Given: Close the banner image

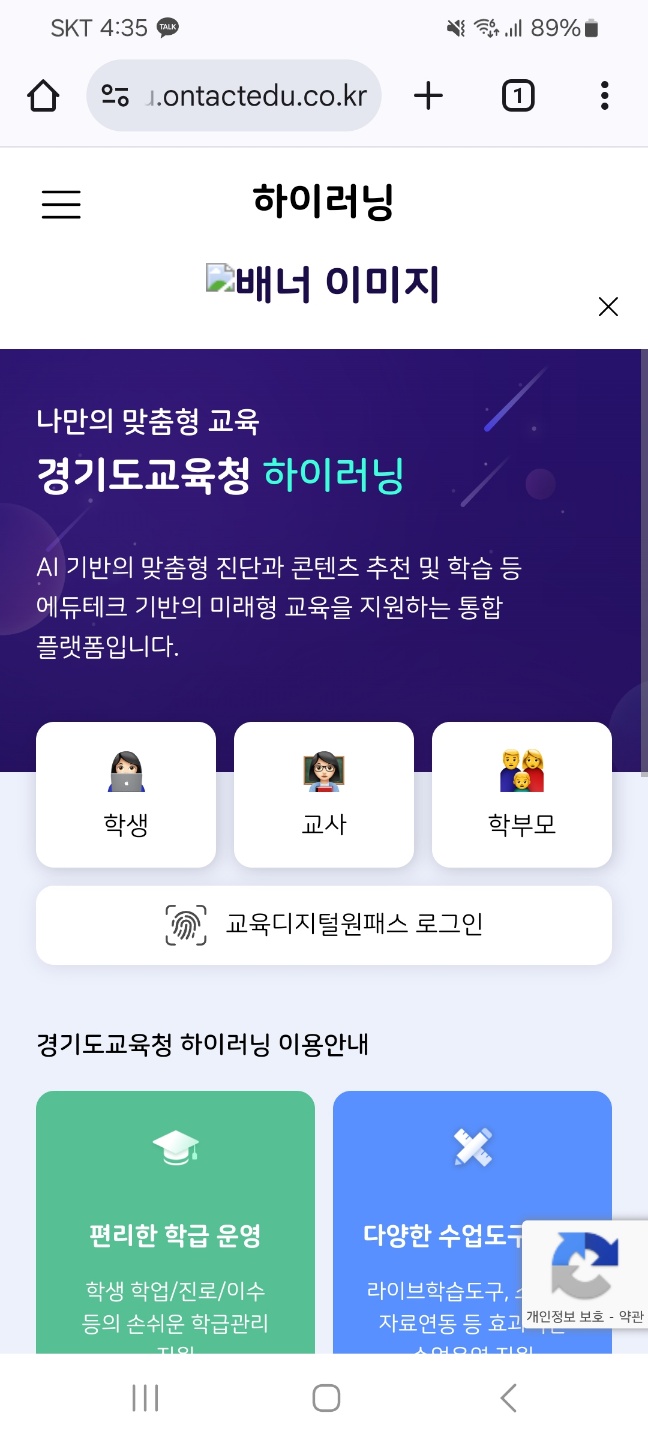Looking at the screenshot, I should pyautogui.click(x=608, y=307).
